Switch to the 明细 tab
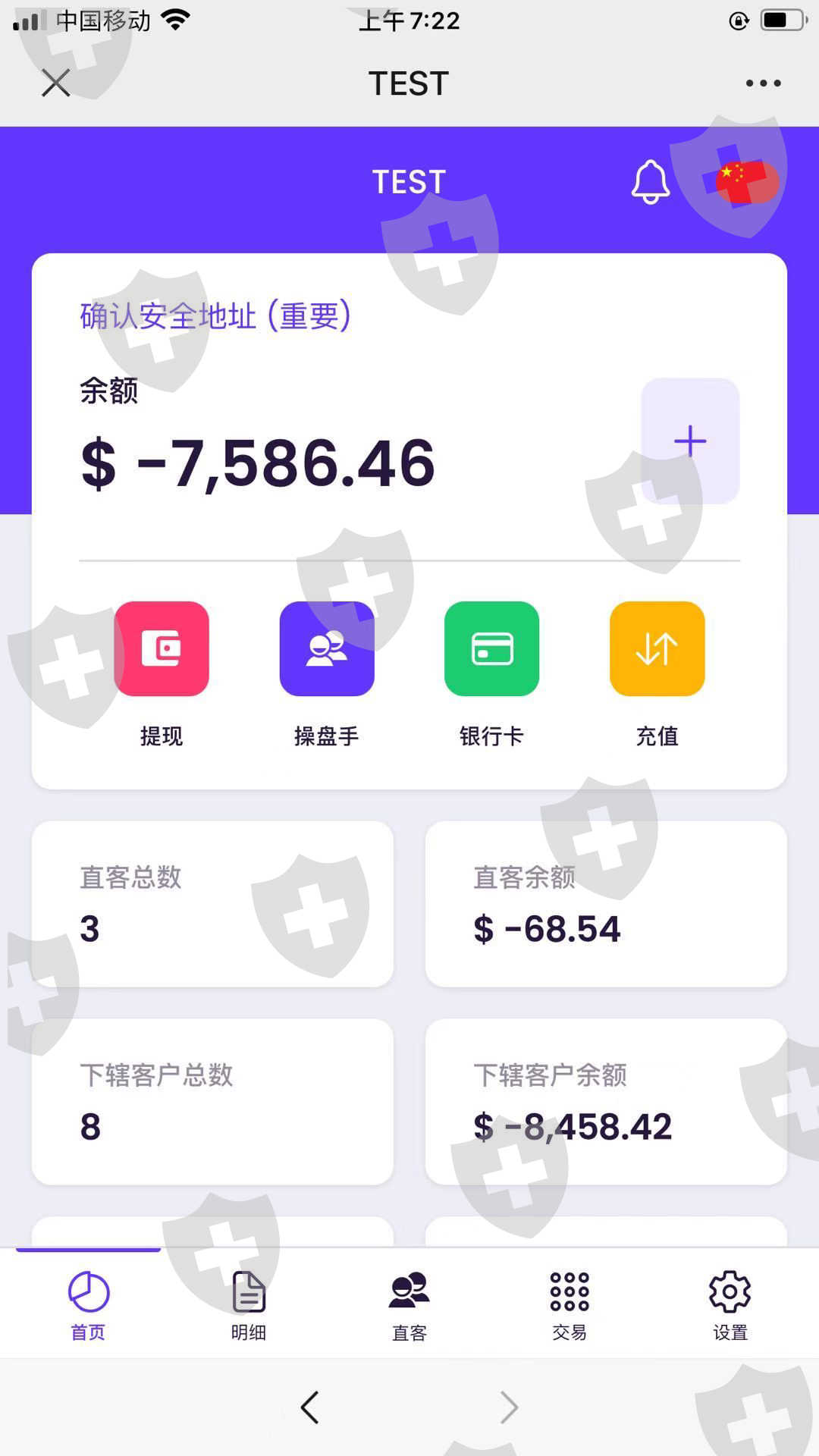819x1456 pixels. [249, 1306]
